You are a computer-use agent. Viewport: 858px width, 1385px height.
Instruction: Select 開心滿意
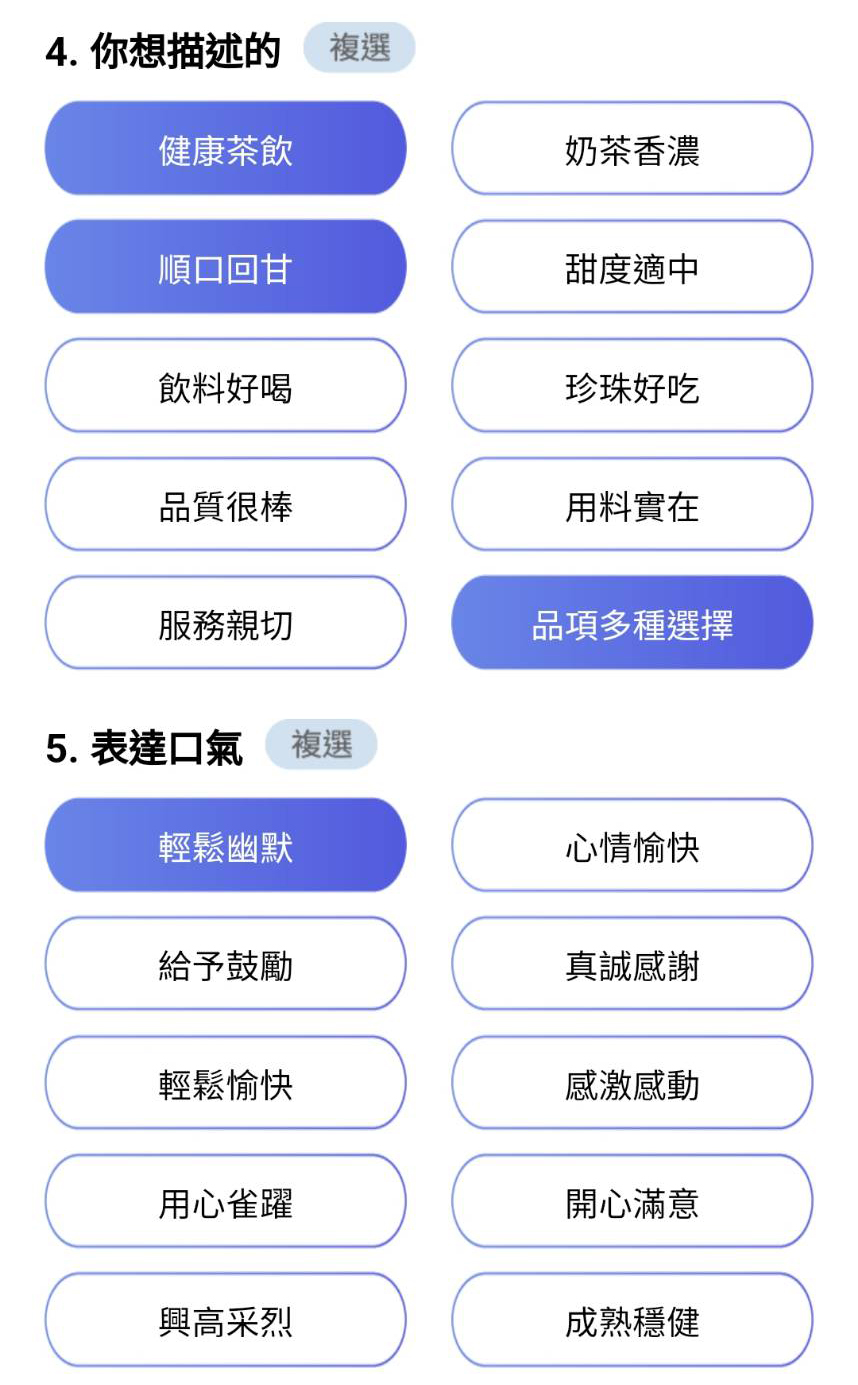632,1201
